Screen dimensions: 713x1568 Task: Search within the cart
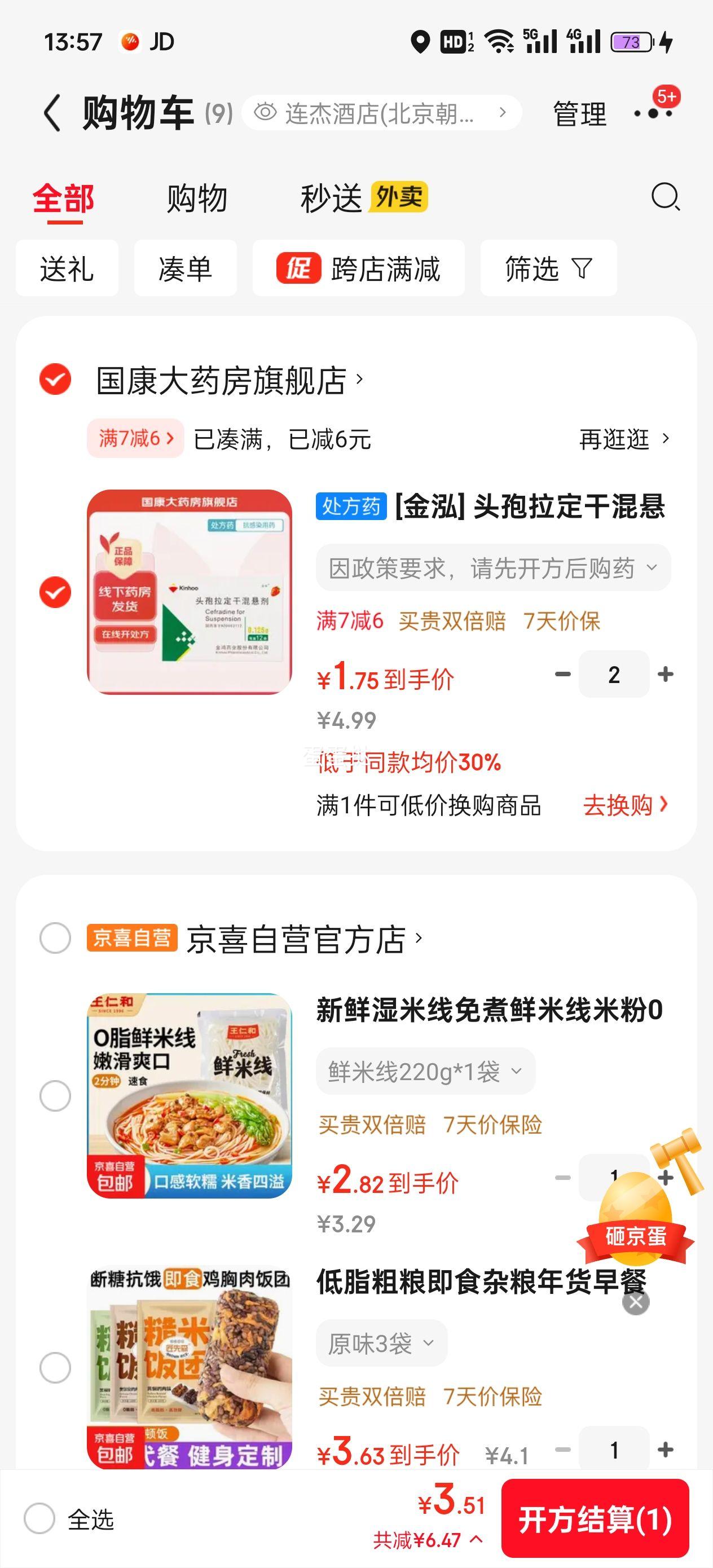(665, 197)
